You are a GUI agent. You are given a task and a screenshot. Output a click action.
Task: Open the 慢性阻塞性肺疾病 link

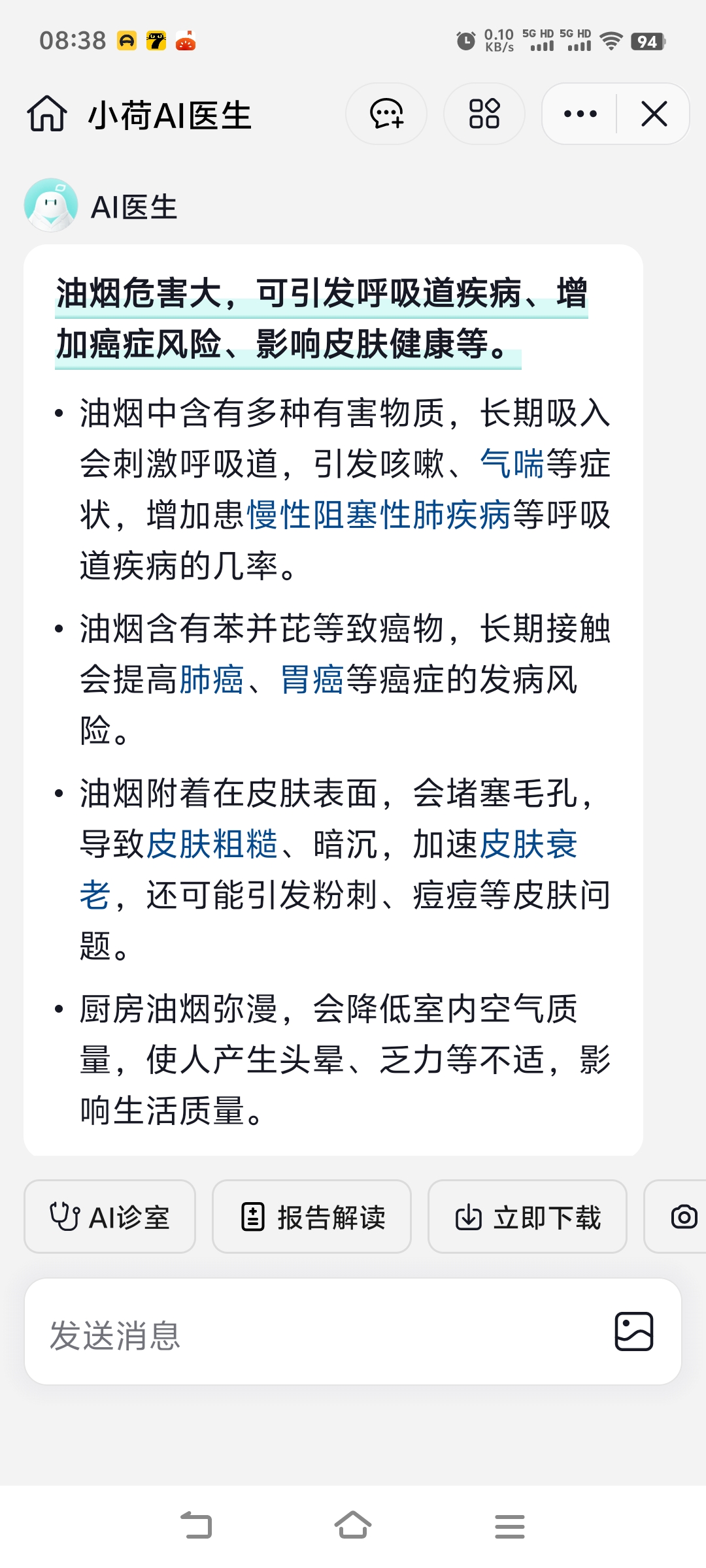(x=378, y=515)
